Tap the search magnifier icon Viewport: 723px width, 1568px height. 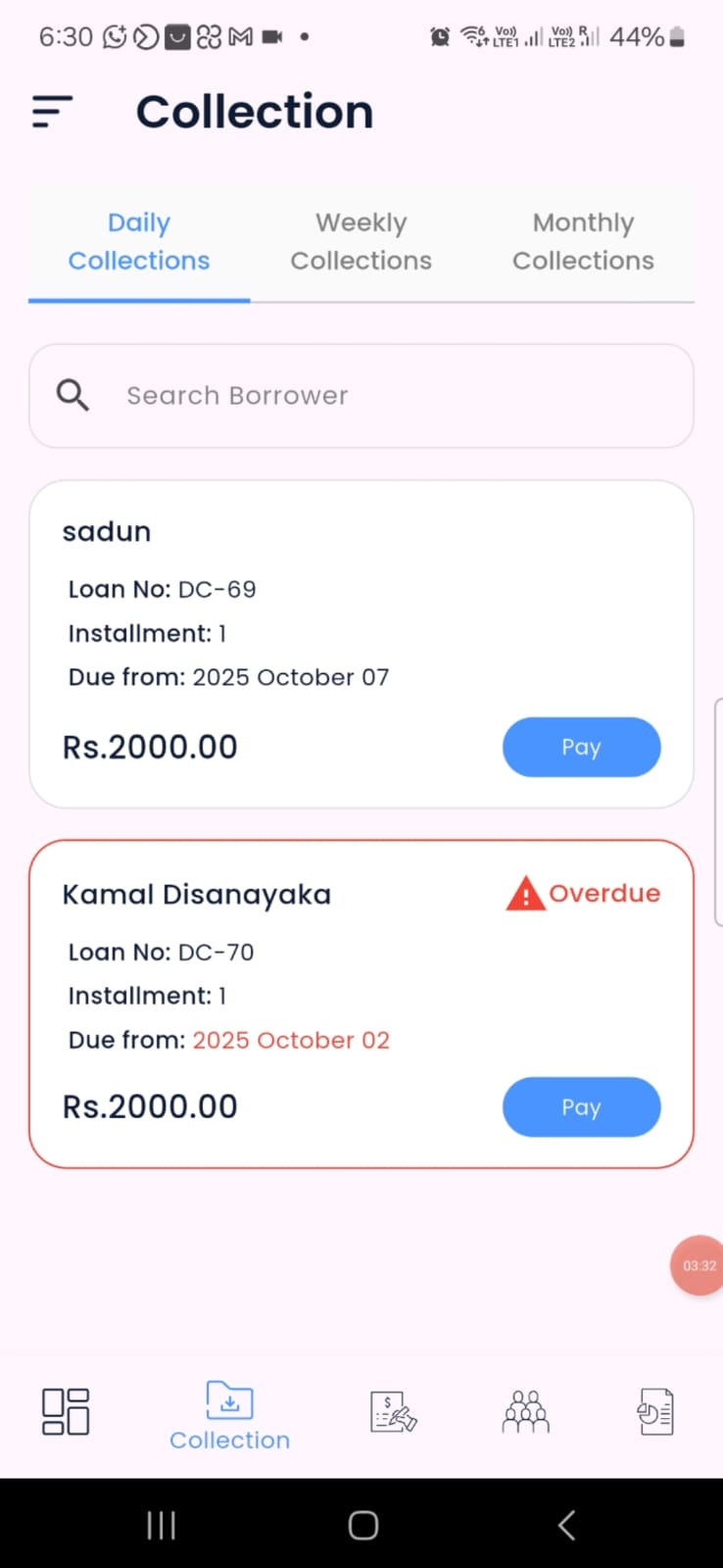[72, 395]
